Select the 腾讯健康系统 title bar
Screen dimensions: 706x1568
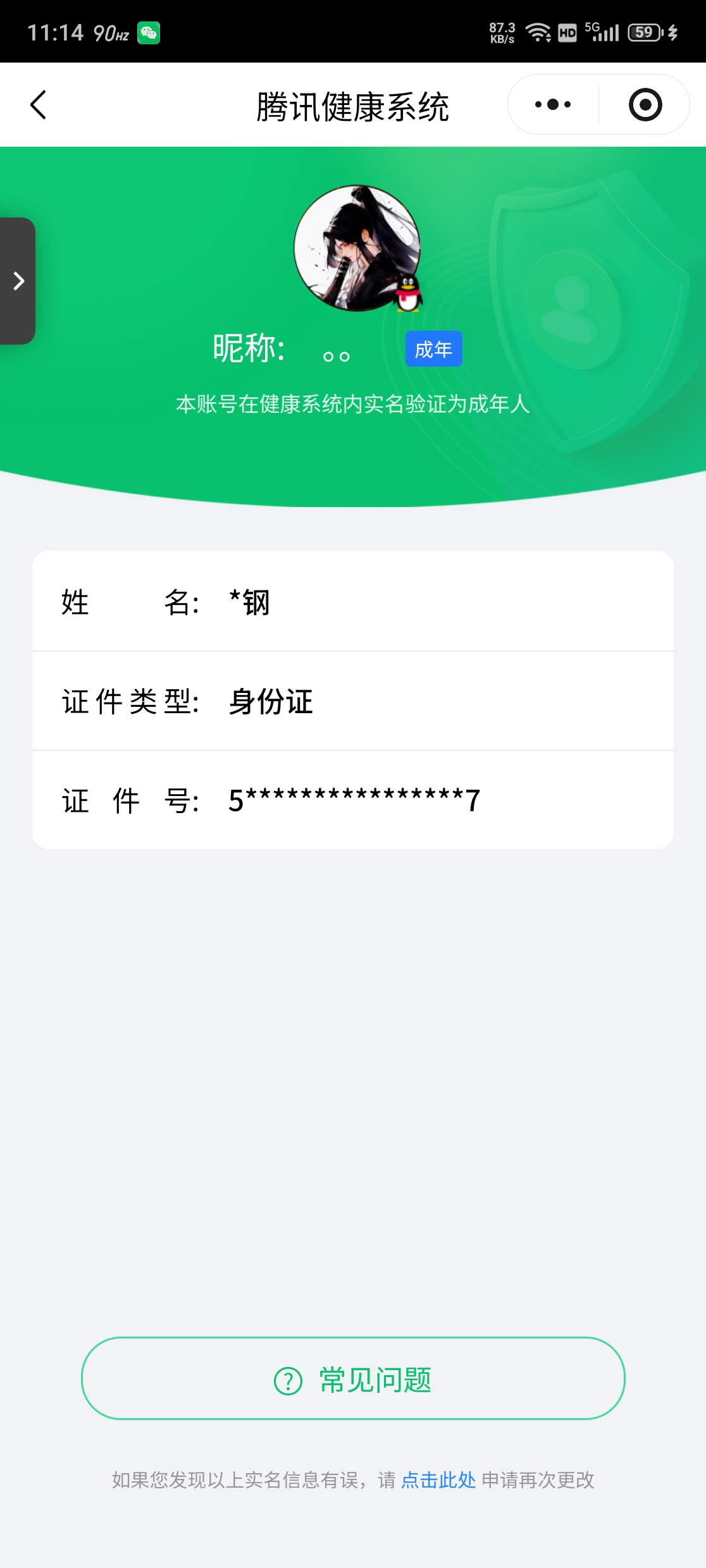[353, 104]
